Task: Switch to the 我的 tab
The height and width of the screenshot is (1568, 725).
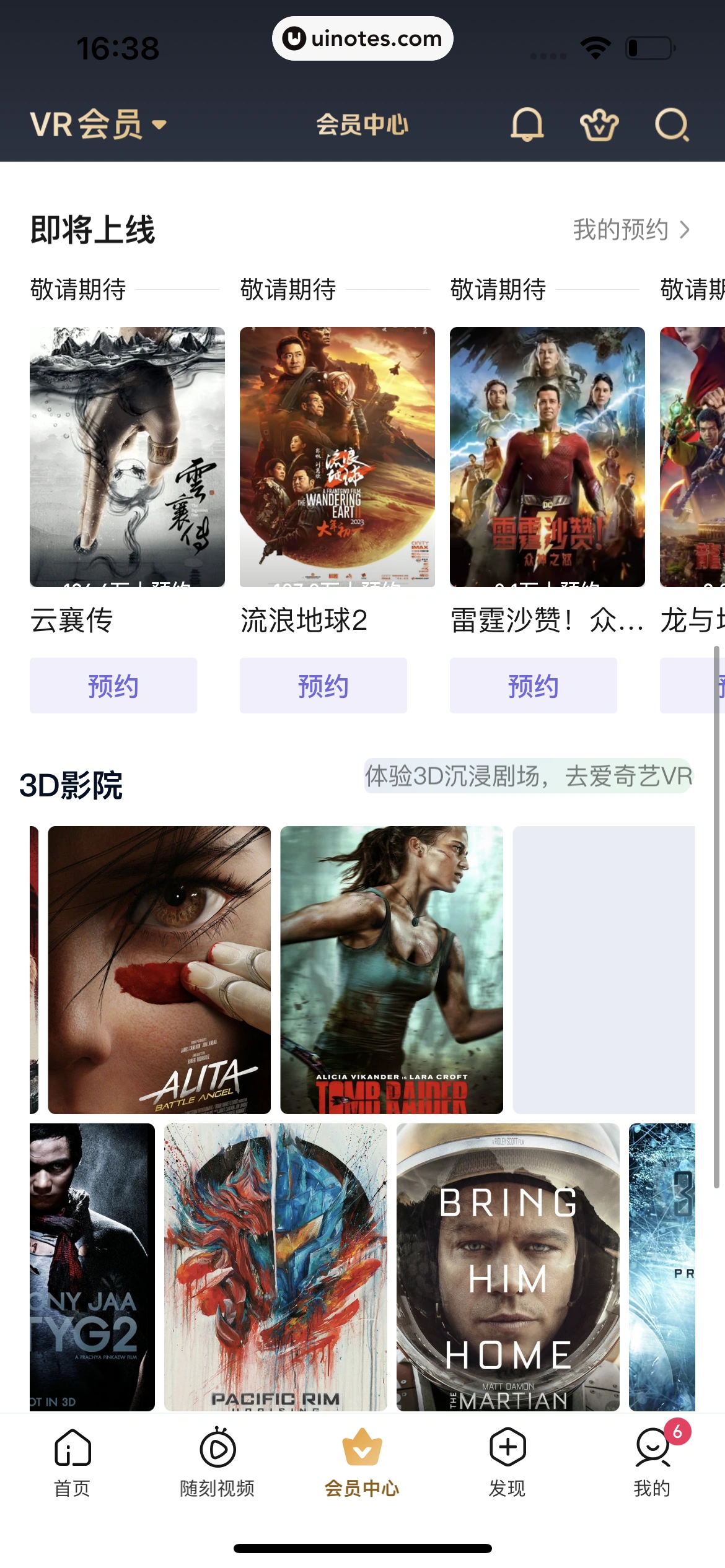Action: click(652, 1461)
